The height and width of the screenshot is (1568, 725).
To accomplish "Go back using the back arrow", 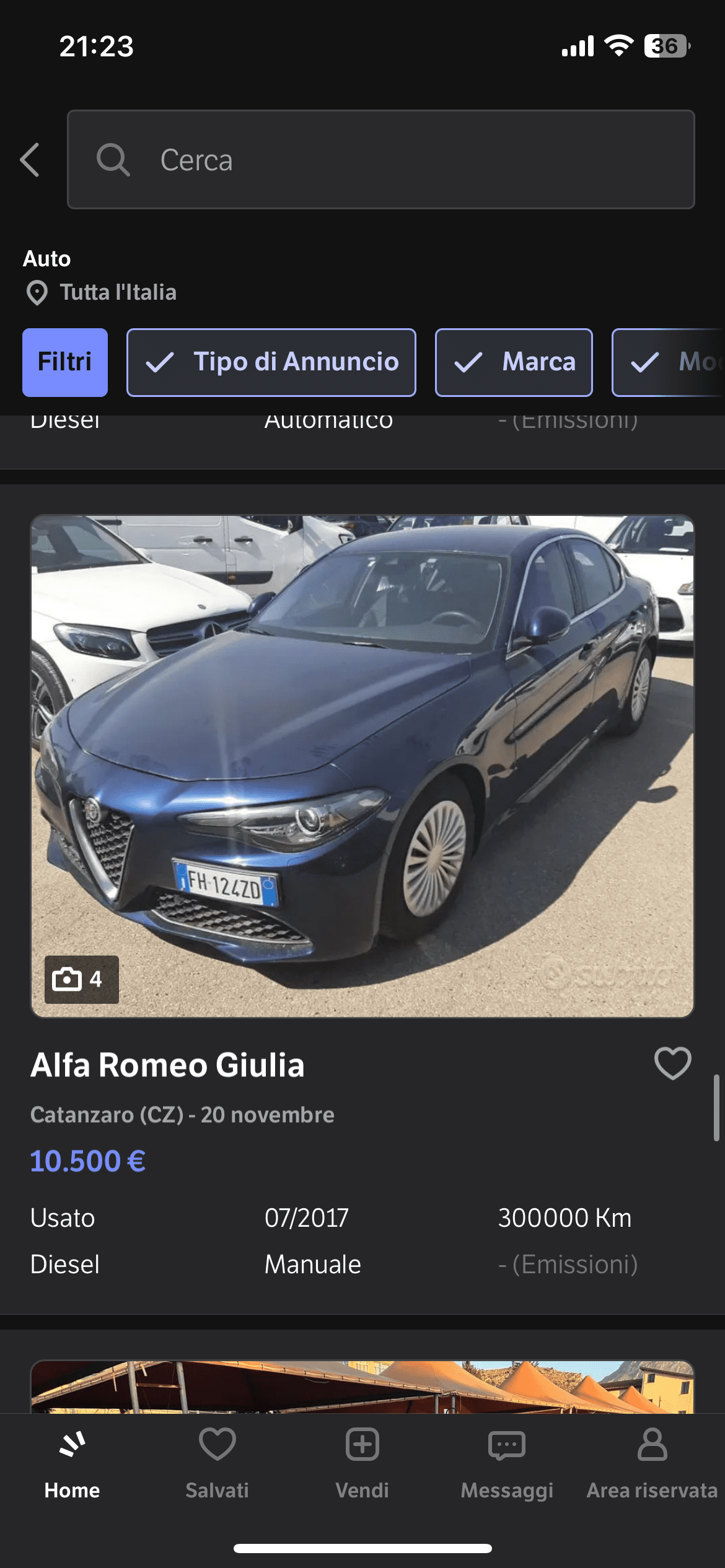I will [30, 160].
